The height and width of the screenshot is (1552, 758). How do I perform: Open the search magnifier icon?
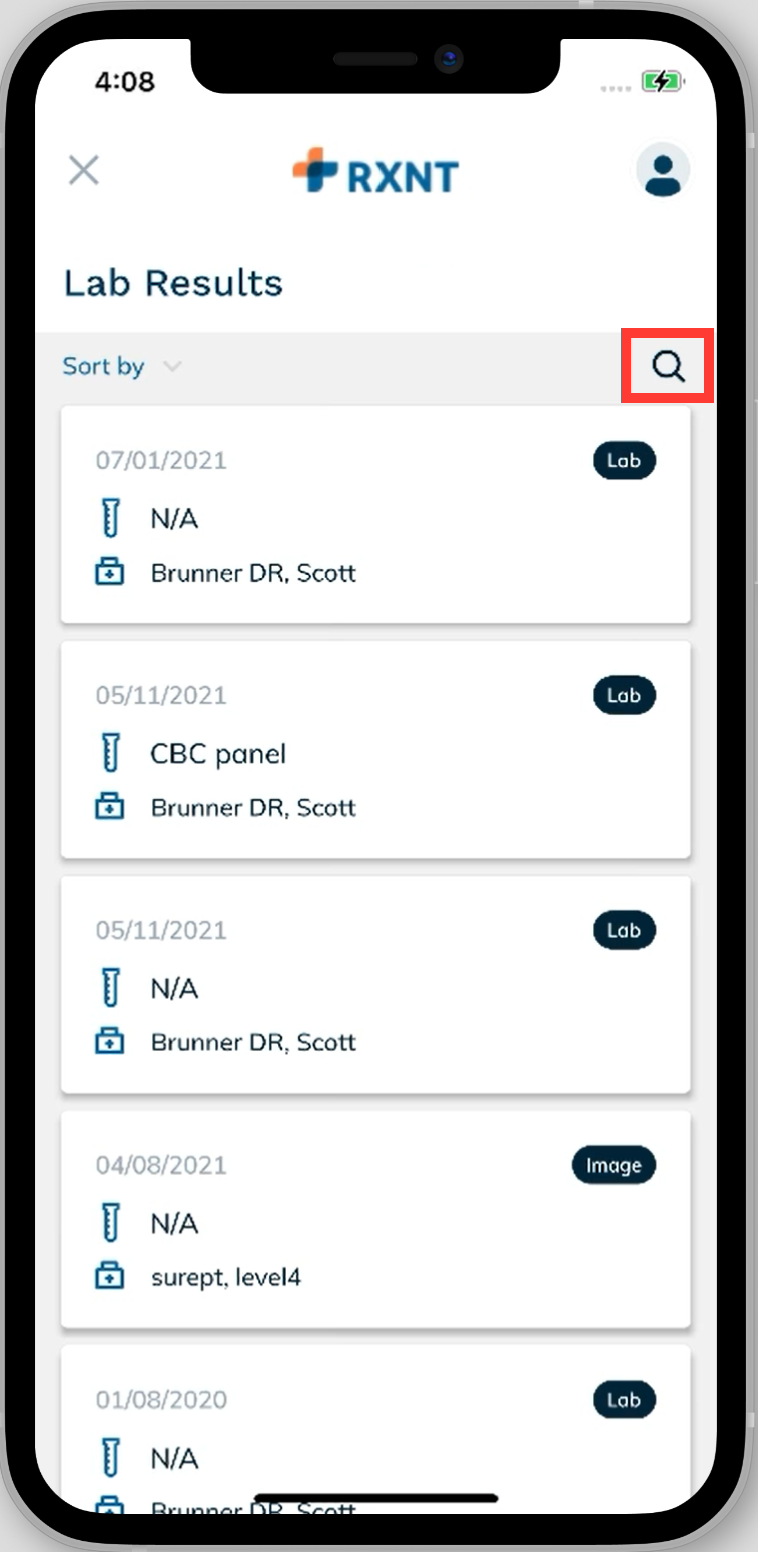[668, 367]
